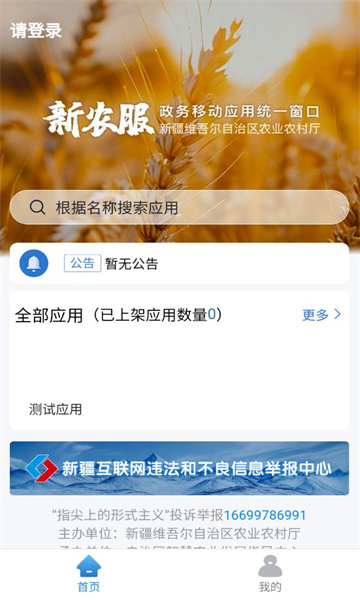Open the 公告 announcement bar
Image resolution: width=360 pixels, height=600 pixels.
coord(179,263)
